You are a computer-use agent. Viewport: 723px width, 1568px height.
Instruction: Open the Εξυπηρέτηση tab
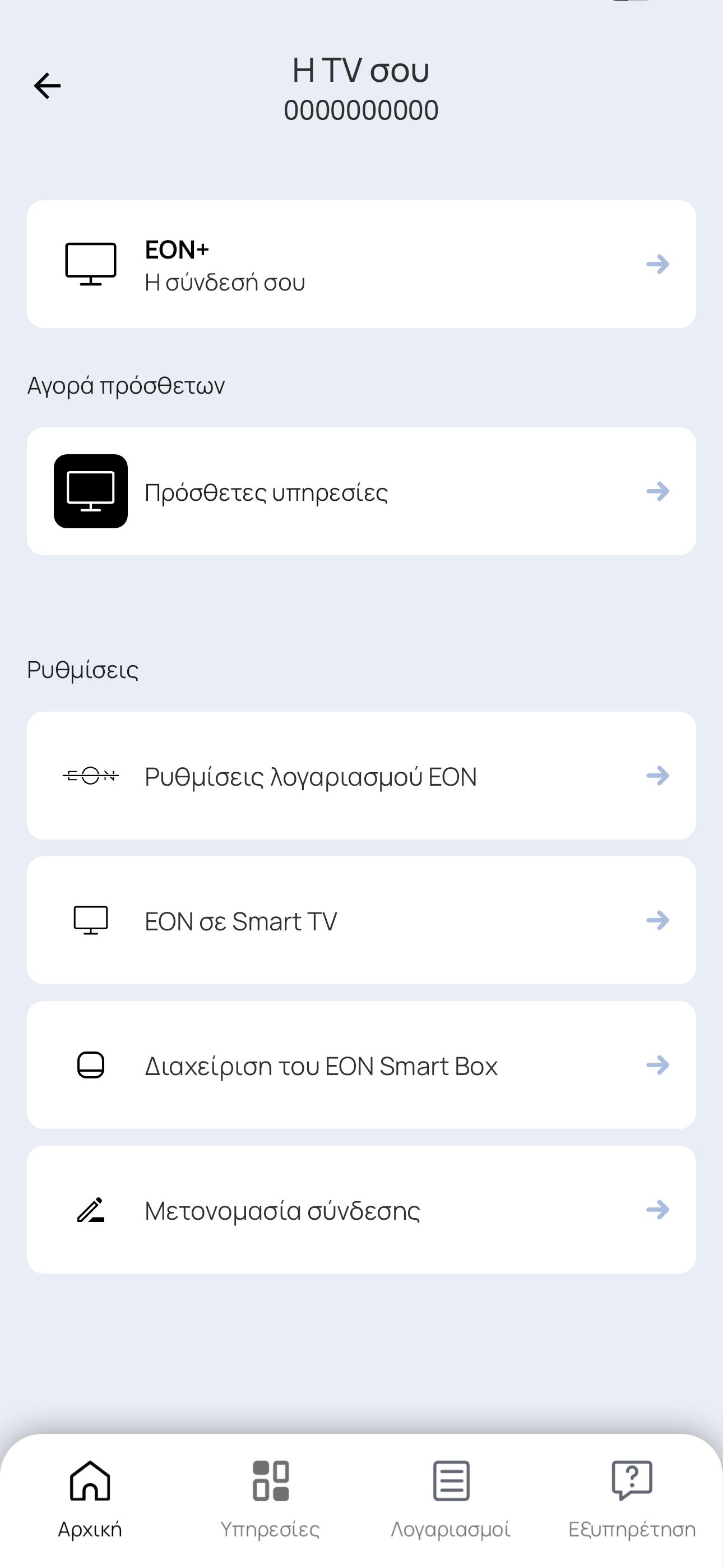tap(632, 1498)
